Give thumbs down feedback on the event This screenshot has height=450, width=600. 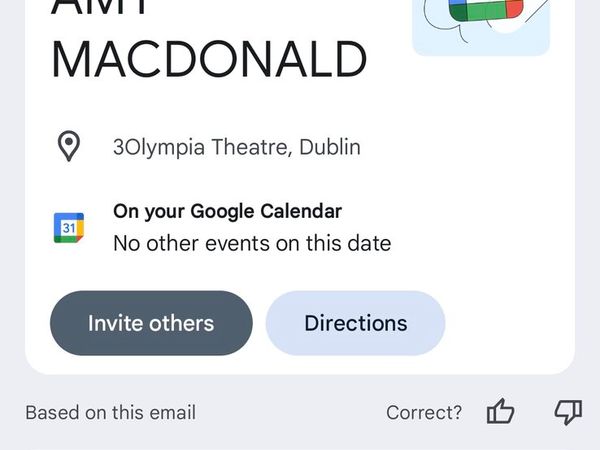tap(567, 411)
